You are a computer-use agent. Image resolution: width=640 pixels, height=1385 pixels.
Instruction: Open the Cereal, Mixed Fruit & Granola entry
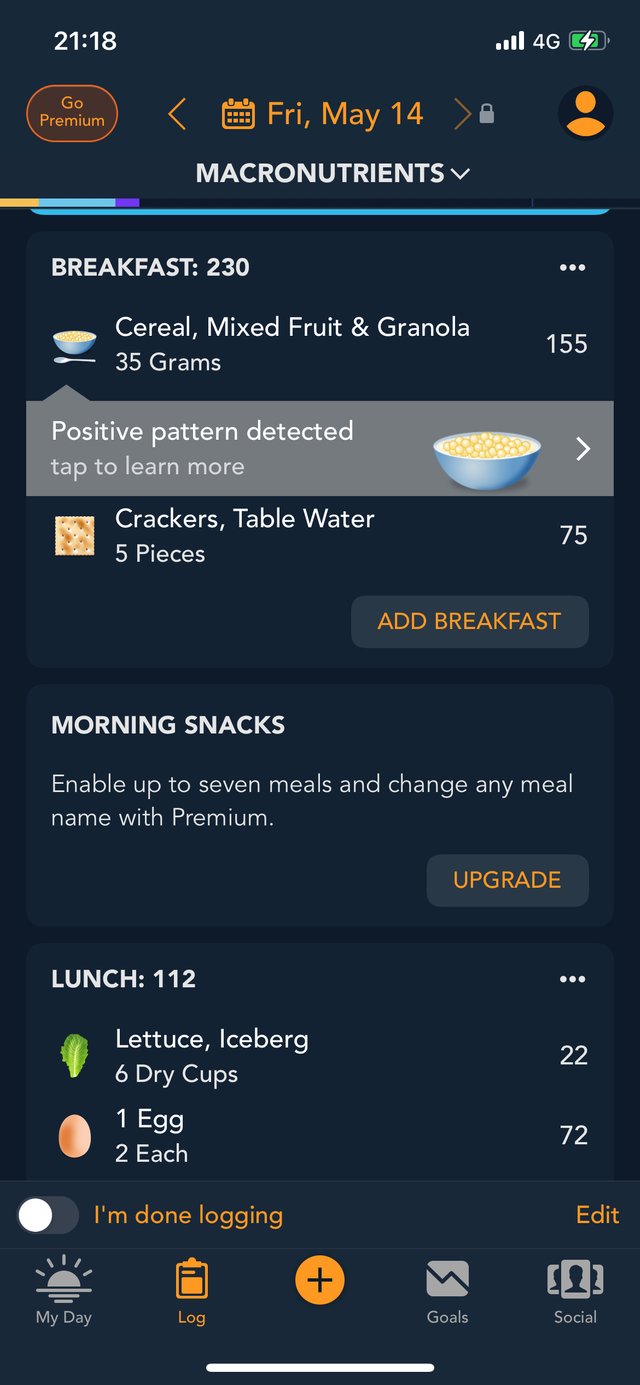point(320,344)
